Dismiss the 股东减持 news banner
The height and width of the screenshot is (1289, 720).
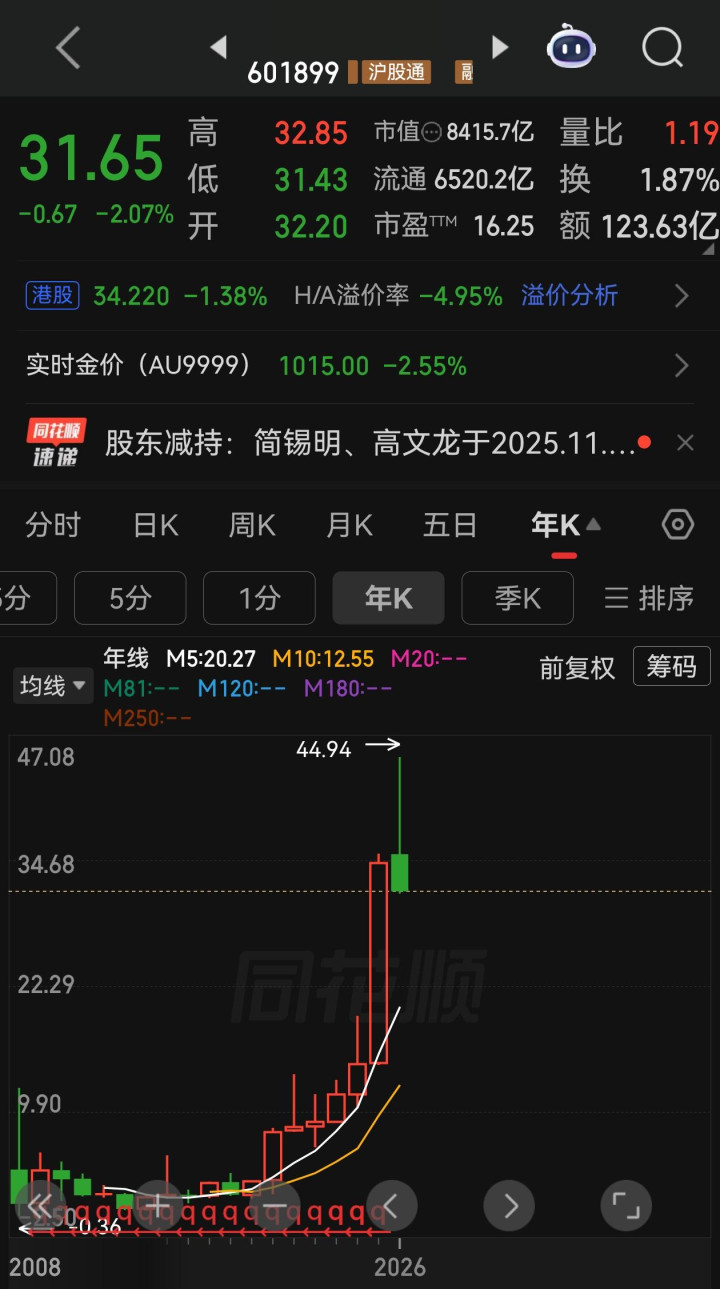[685, 443]
